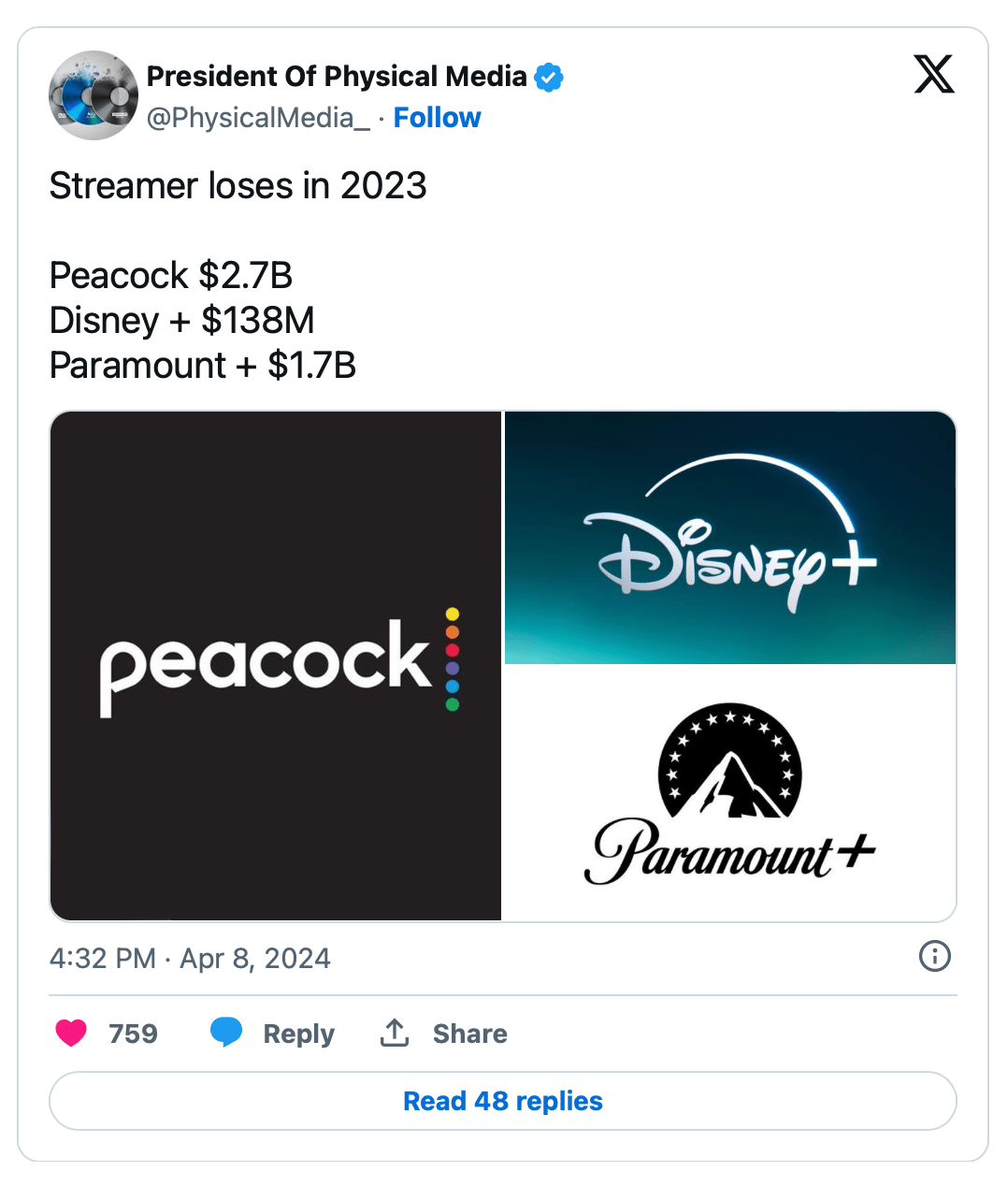1008x1186 pixels.
Task: Read 48 replies
Action: [x=503, y=1101]
